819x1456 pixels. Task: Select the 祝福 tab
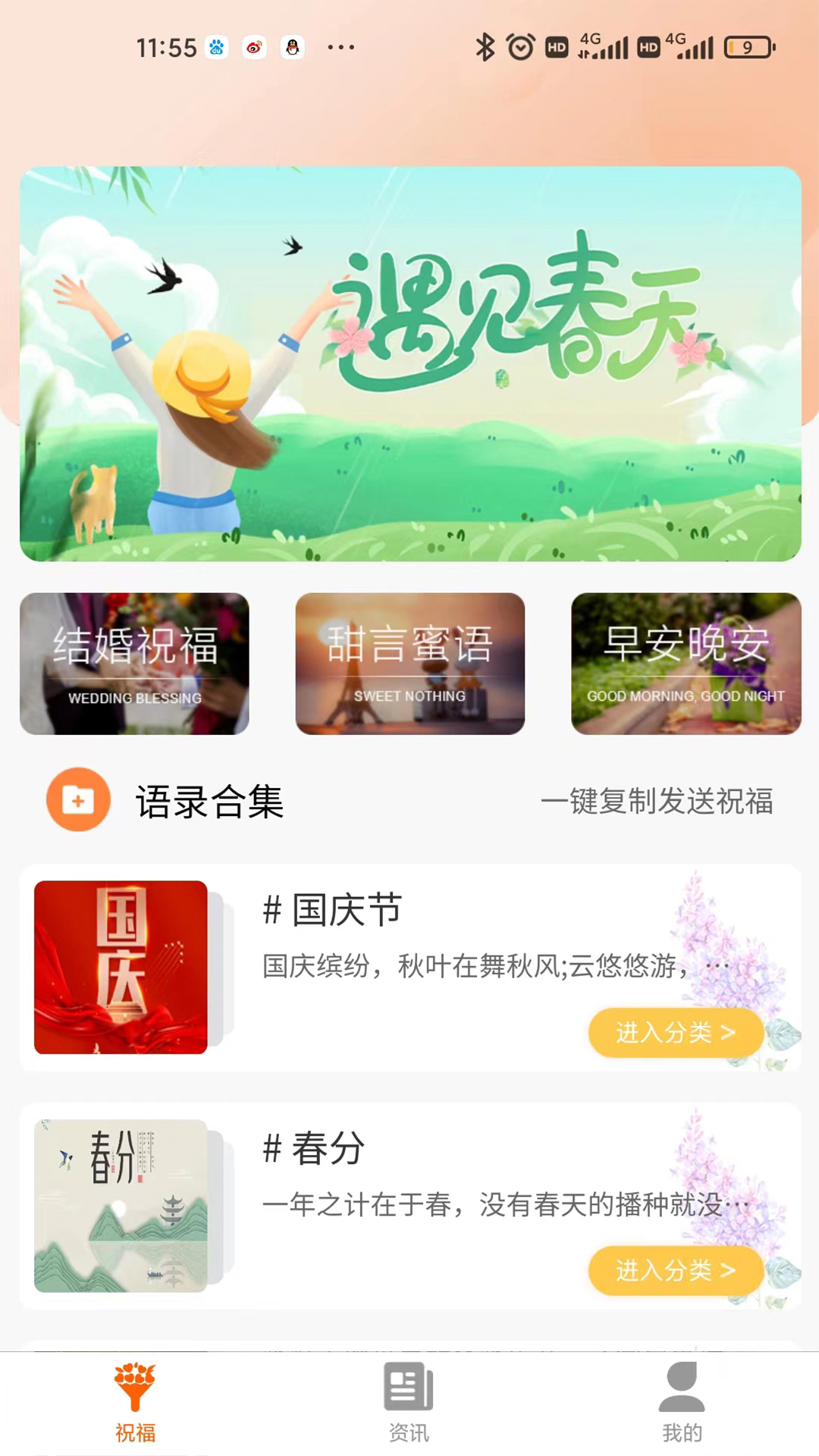[135, 1403]
